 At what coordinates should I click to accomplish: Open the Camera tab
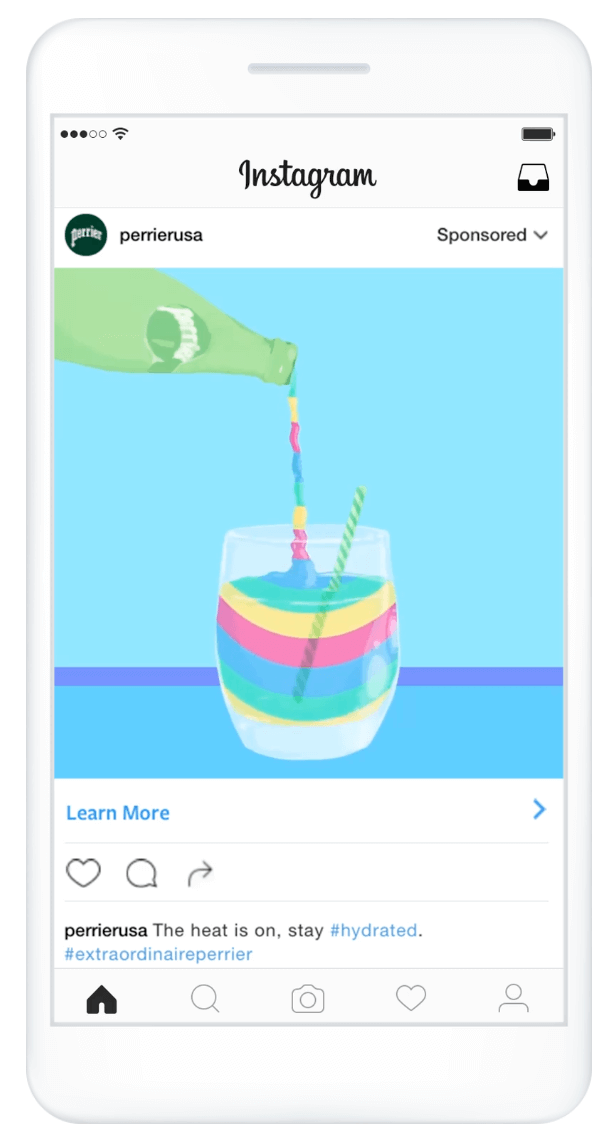click(308, 999)
